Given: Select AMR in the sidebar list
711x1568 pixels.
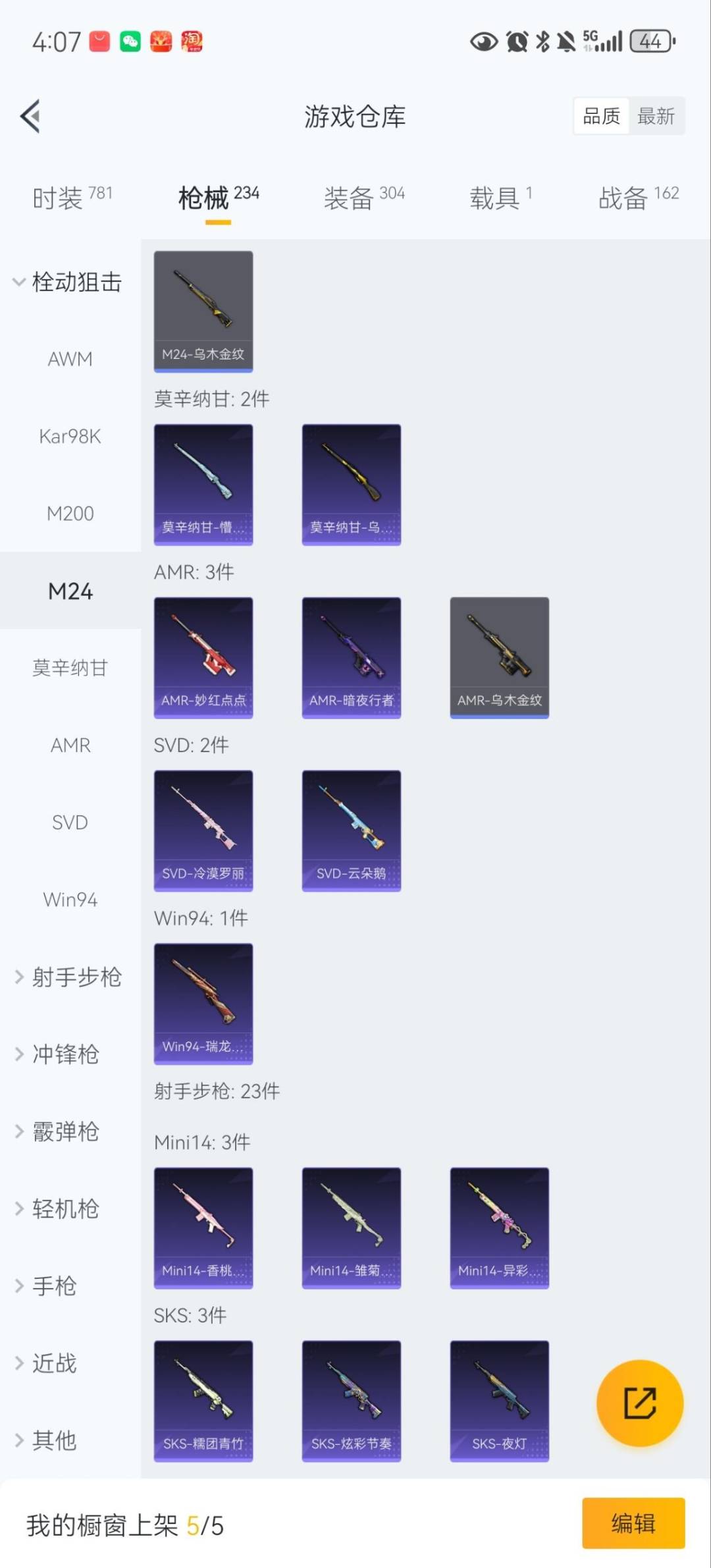Looking at the screenshot, I should pos(70,745).
